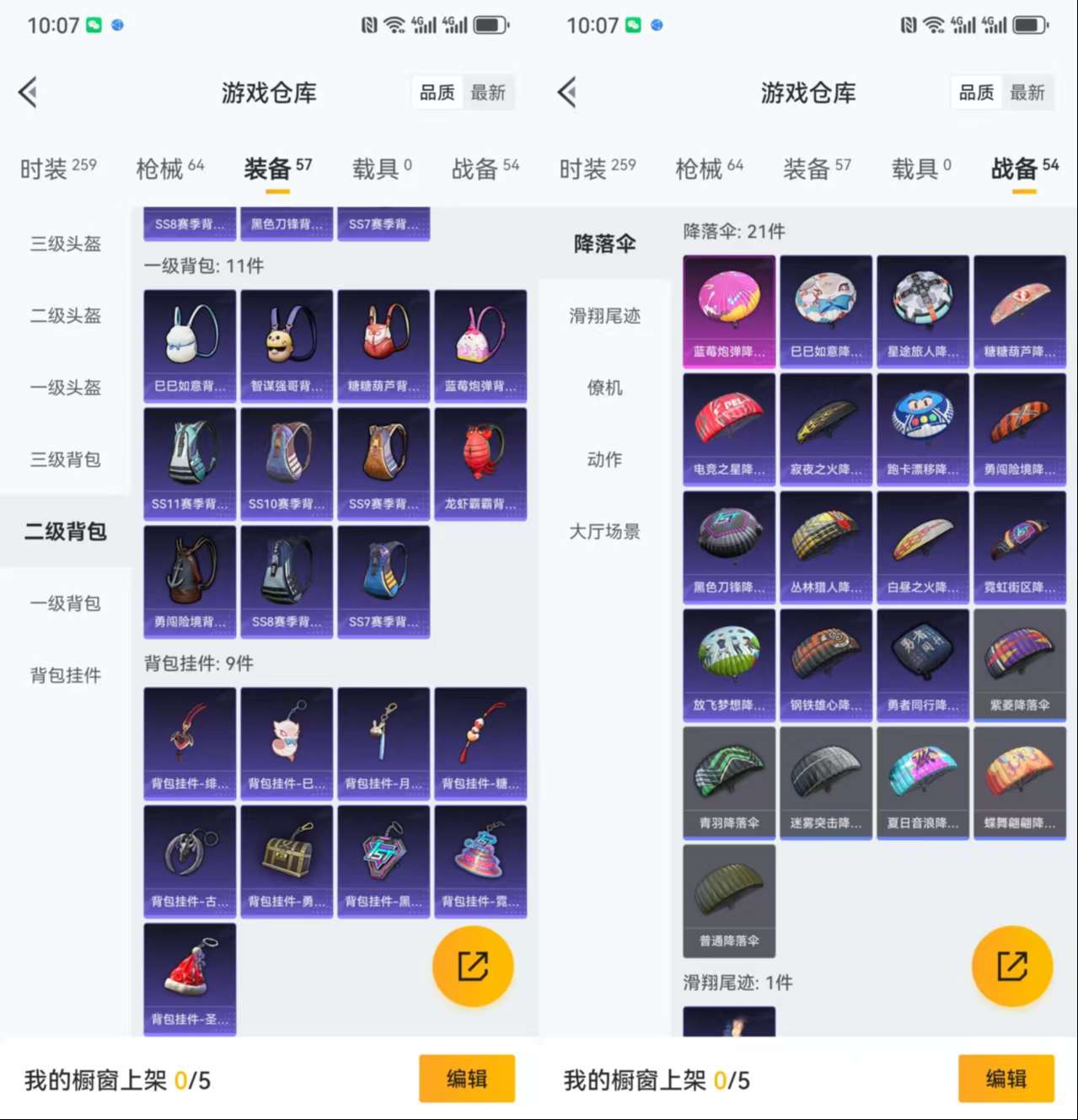Open the 青羽降落伞 item
The height and width of the screenshot is (1120, 1078).
[729, 782]
